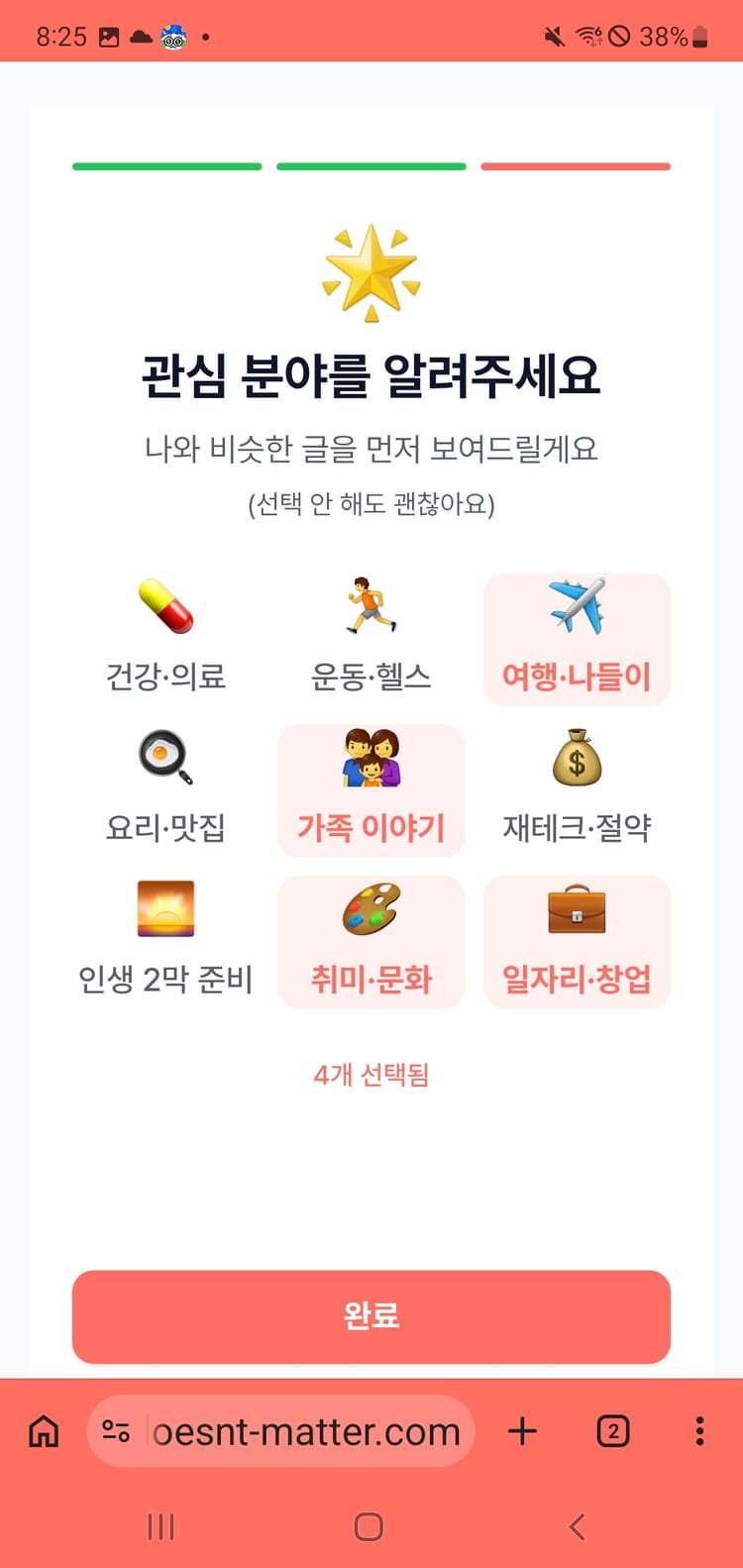Open a new browser tab
This screenshot has width=743, height=1568.
point(522,1431)
